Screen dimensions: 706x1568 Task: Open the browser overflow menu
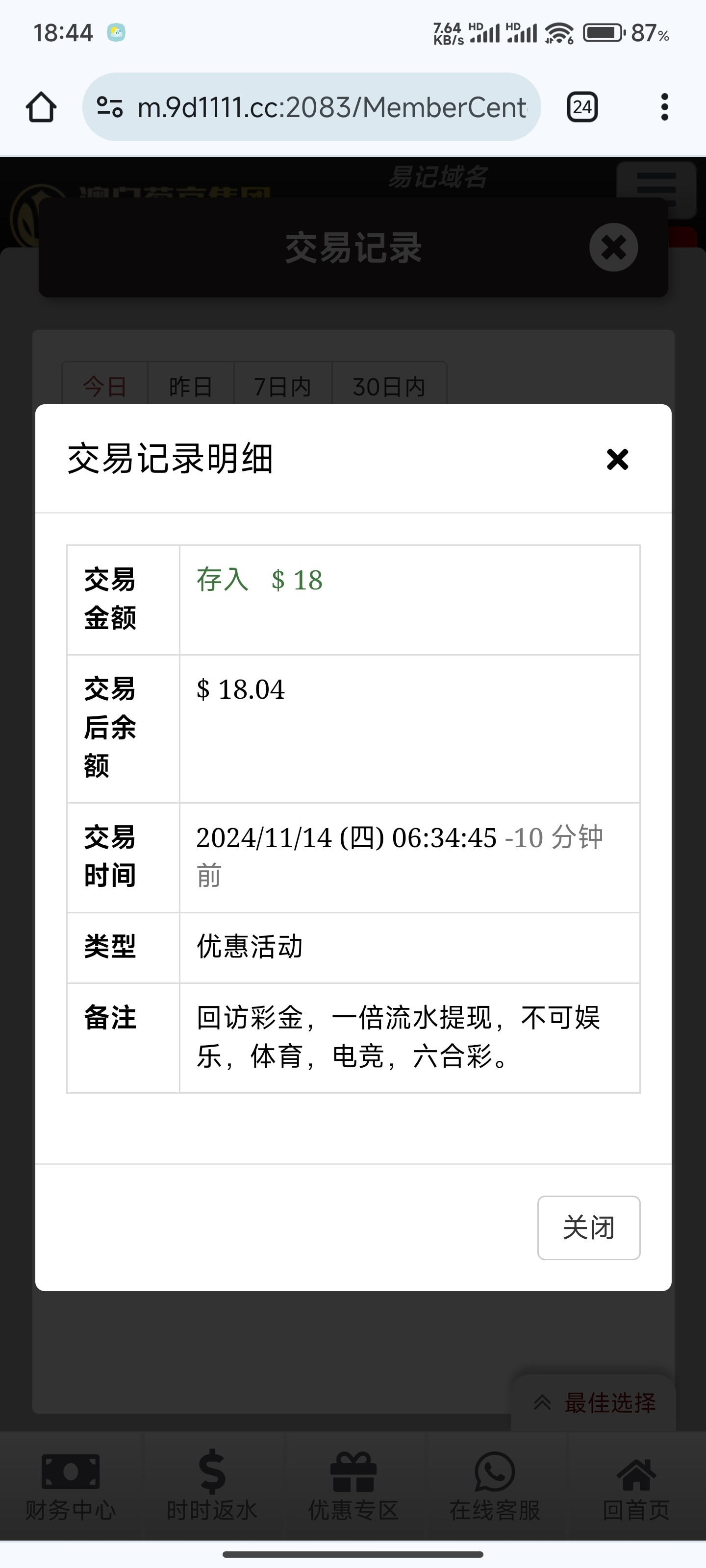point(664,107)
